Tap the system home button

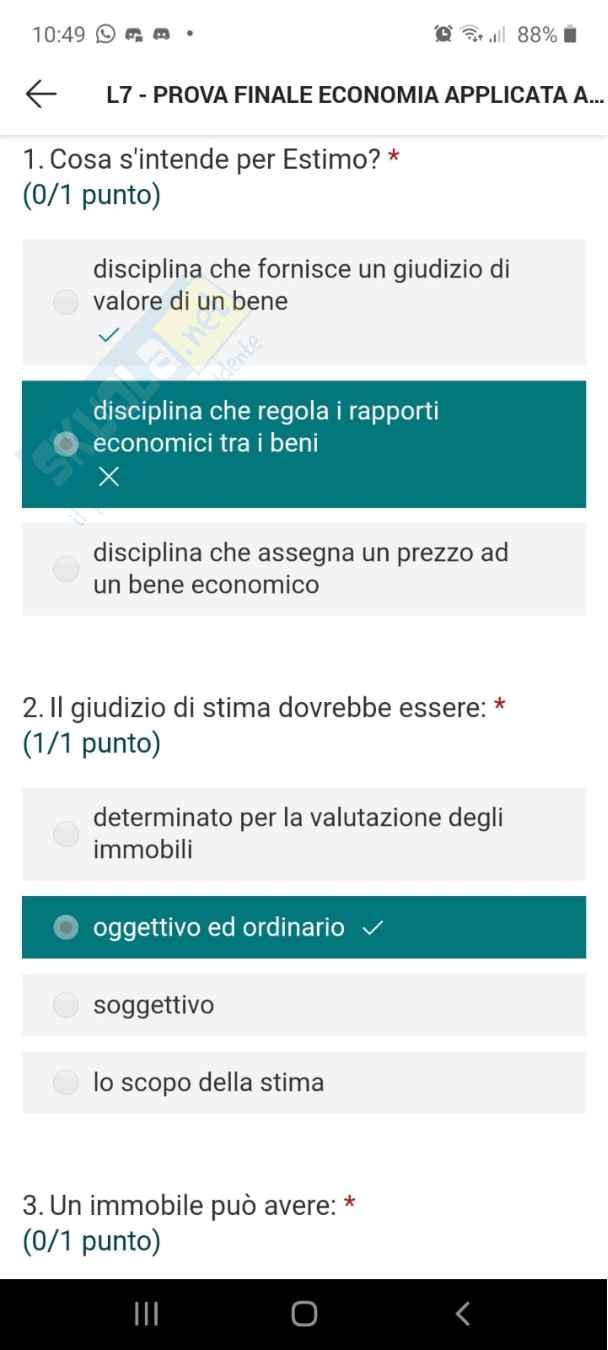(x=304, y=1313)
